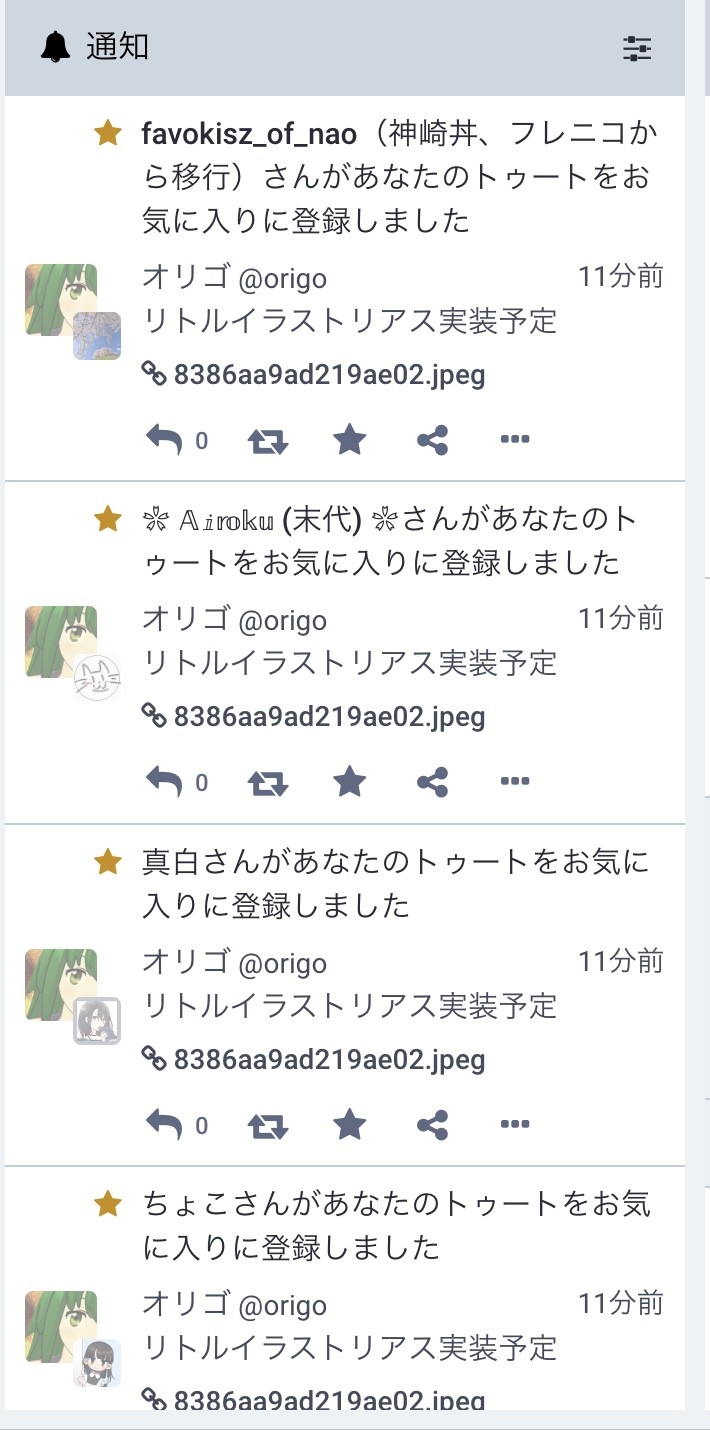Screen dimensions: 710x1430
Task: Reply to the toot favorited by Airoku
Action: click(164, 781)
